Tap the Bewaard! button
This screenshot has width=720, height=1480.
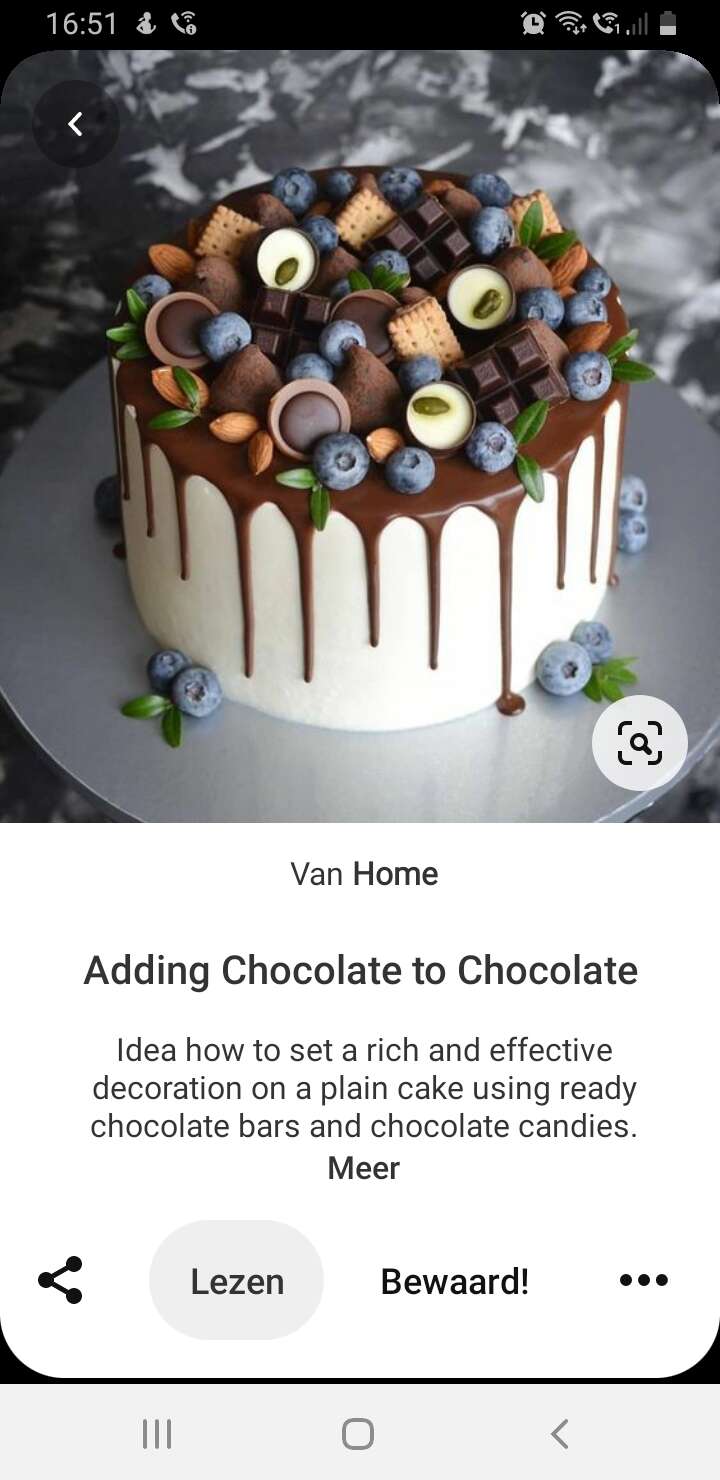tap(455, 1281)
